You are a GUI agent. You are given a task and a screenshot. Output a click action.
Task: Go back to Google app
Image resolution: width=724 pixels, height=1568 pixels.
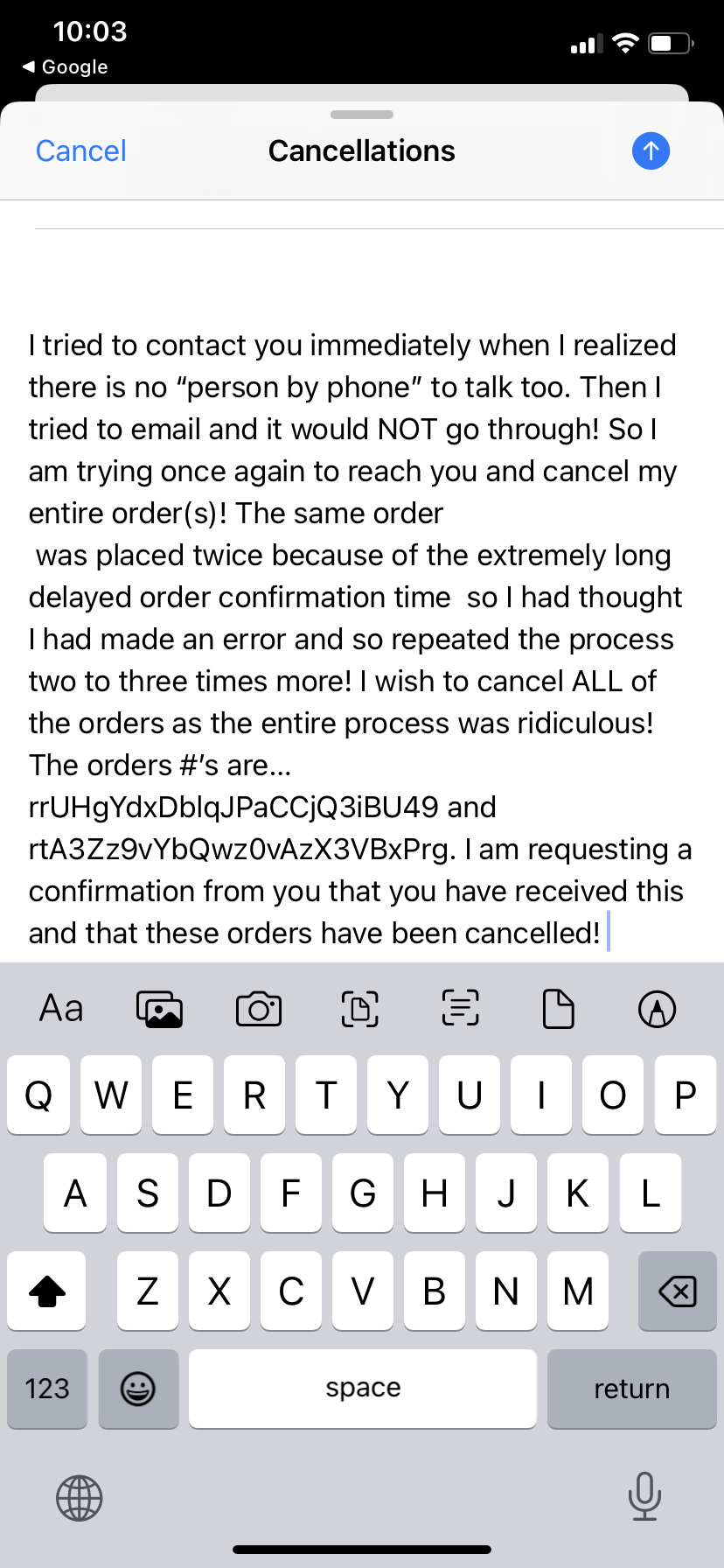66,66
